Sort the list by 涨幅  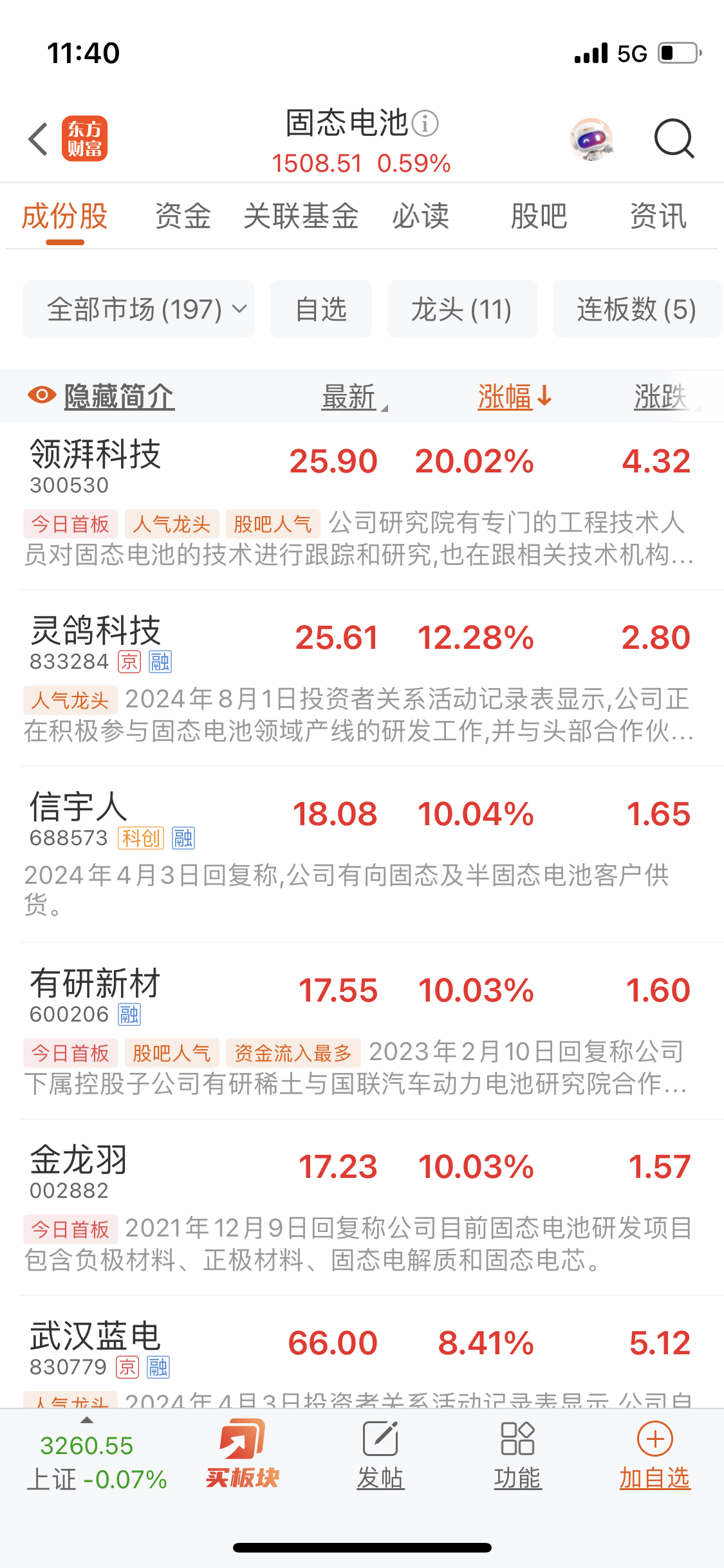pyautogui.click(x=514, y=396)
